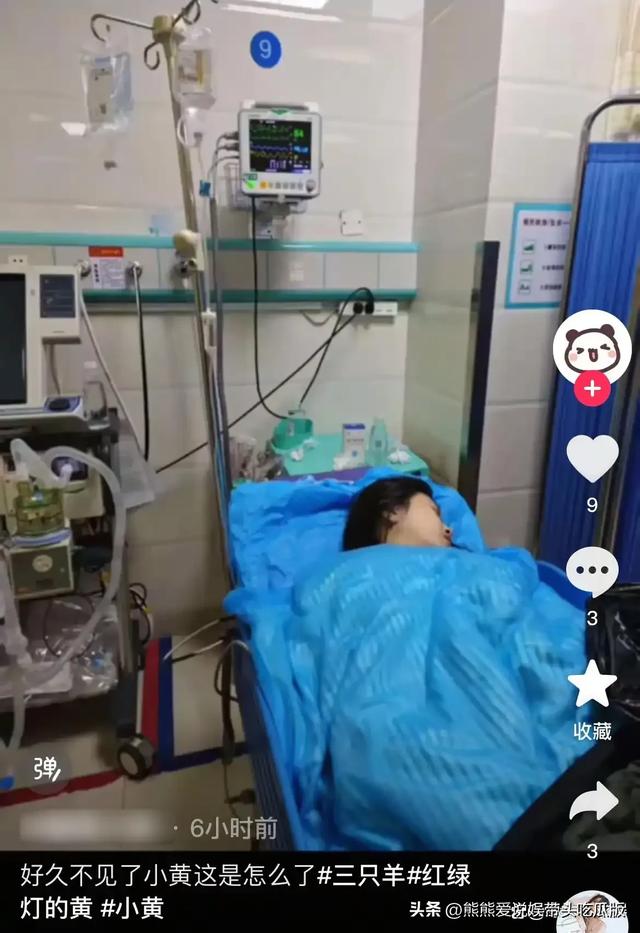
Task: Toggle the 弹 bullet comments button
Action: [x=46, y=769]
